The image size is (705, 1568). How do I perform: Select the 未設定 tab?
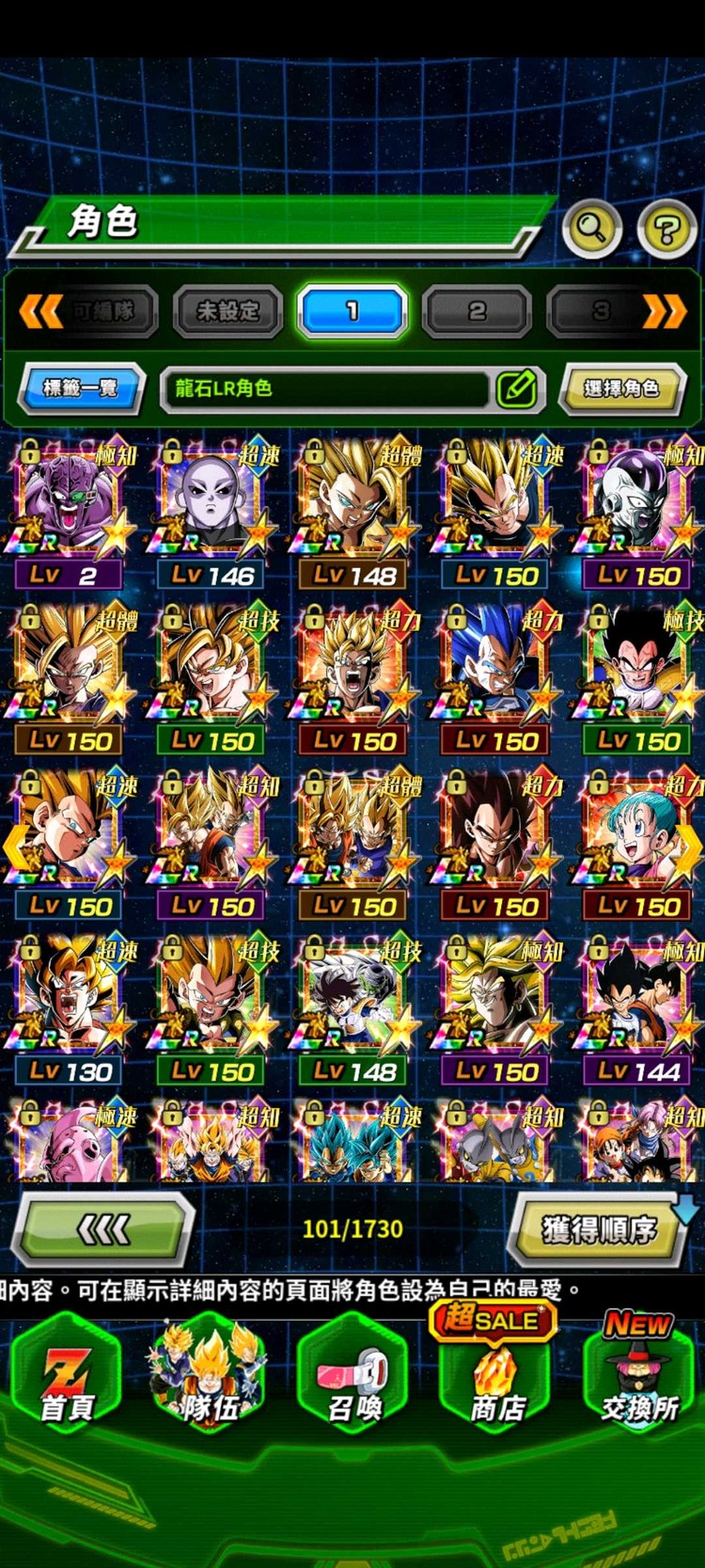point(227,311)
